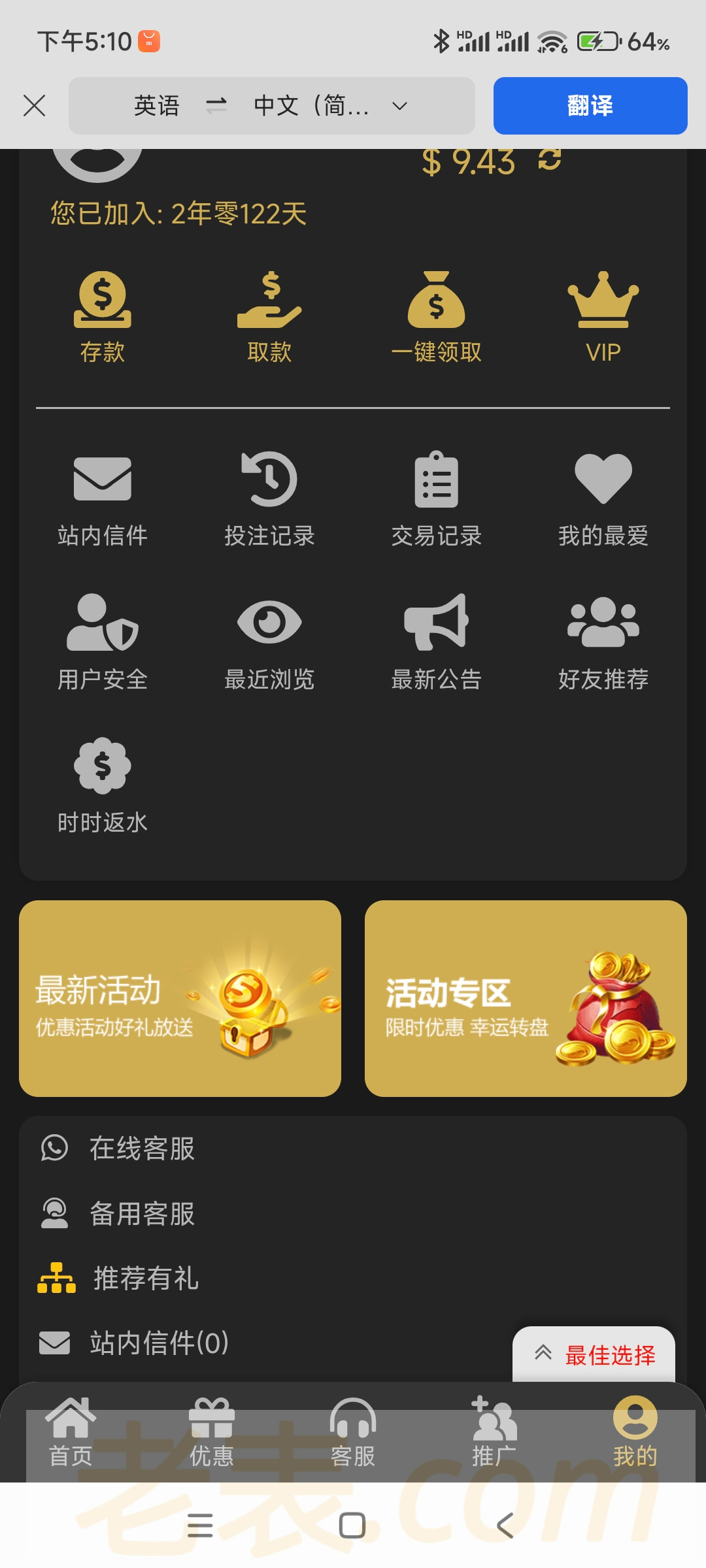The image size is (706, 1568).
Task: Select 一键领取 to claim rewards
Action: (x=436, y=317)
